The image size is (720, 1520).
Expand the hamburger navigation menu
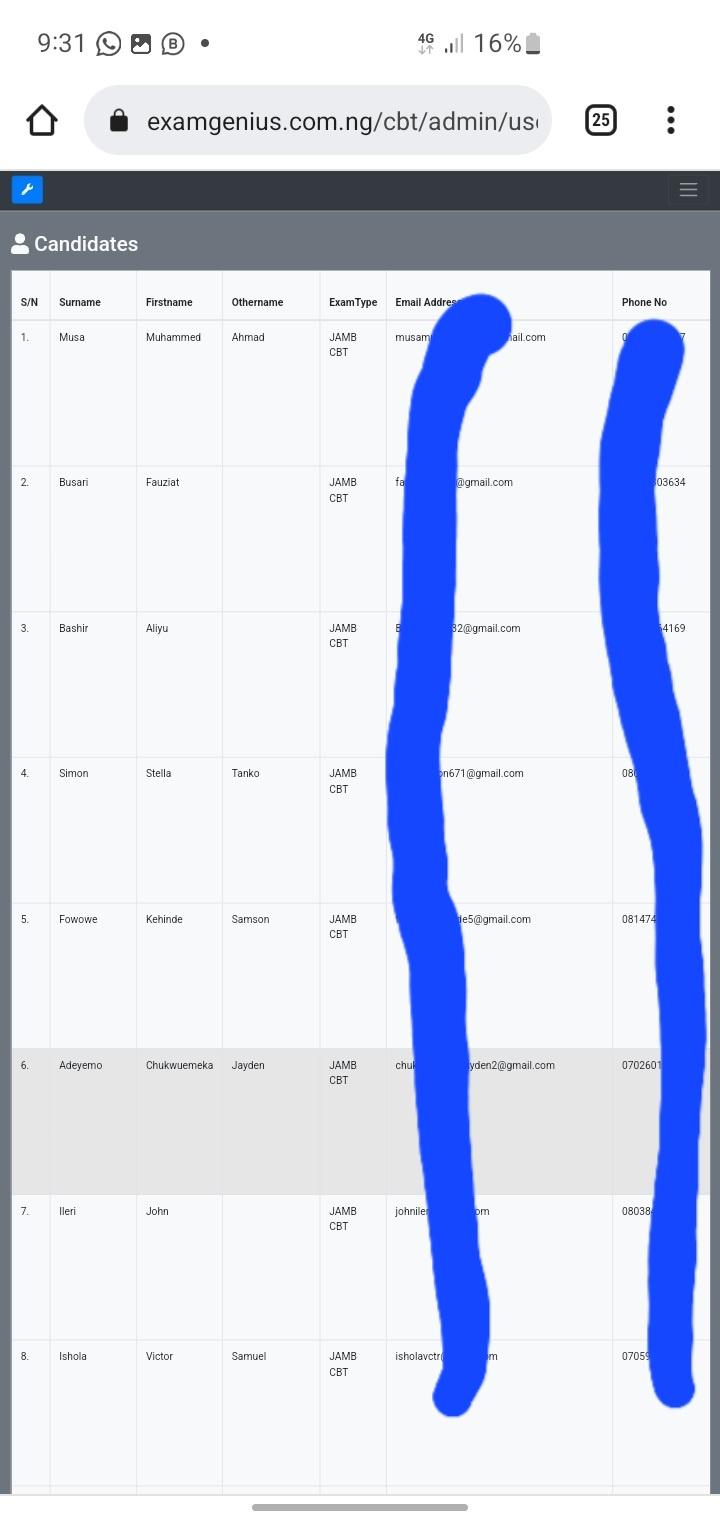pos(688,190)
